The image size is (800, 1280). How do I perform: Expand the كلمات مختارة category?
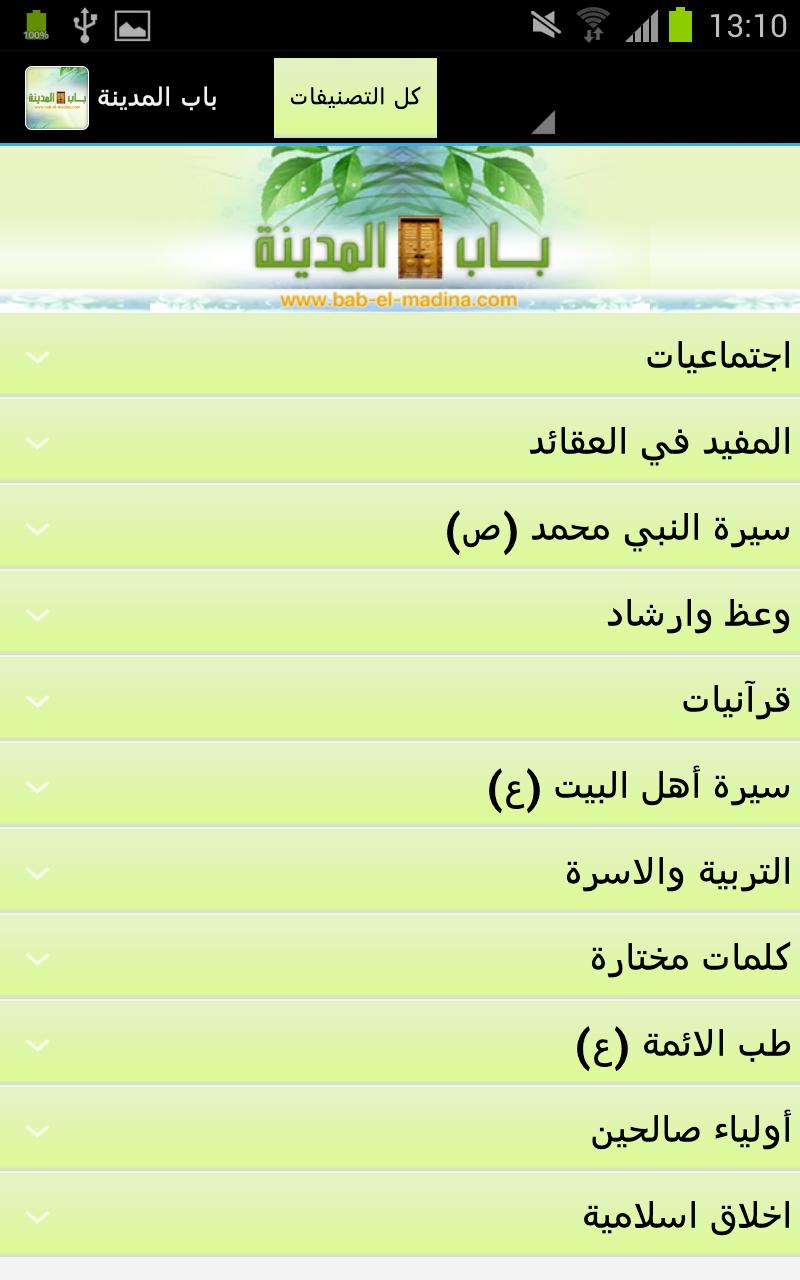point(400,957)
